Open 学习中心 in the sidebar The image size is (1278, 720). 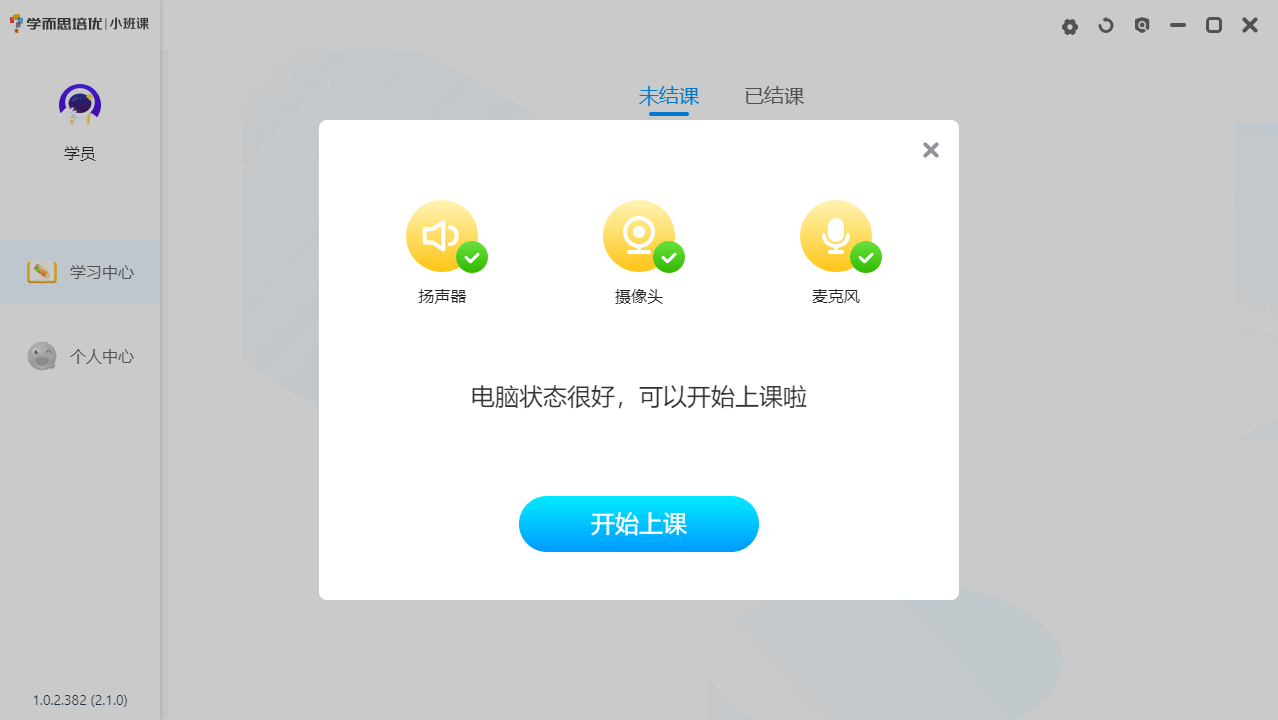pyautogui.click(x=80, y=272)
